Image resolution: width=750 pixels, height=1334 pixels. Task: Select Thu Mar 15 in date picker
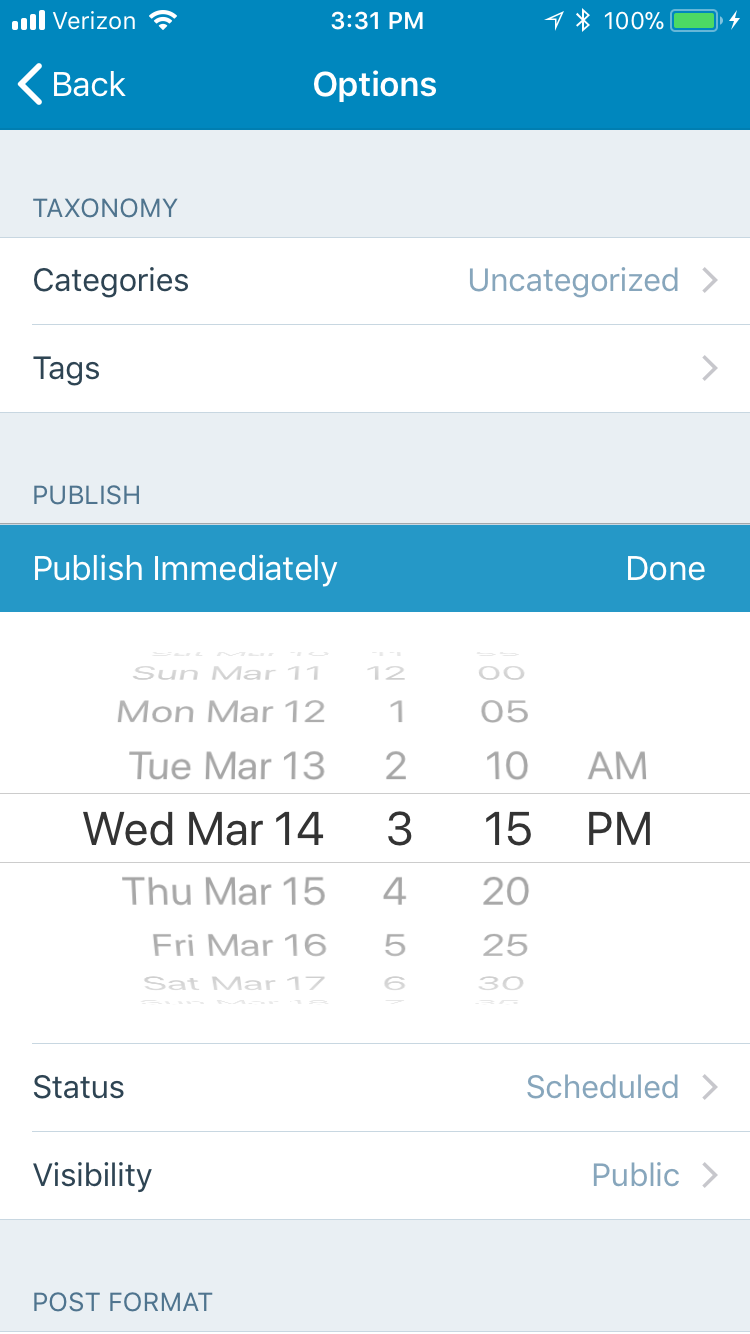[x=224, y=891]
